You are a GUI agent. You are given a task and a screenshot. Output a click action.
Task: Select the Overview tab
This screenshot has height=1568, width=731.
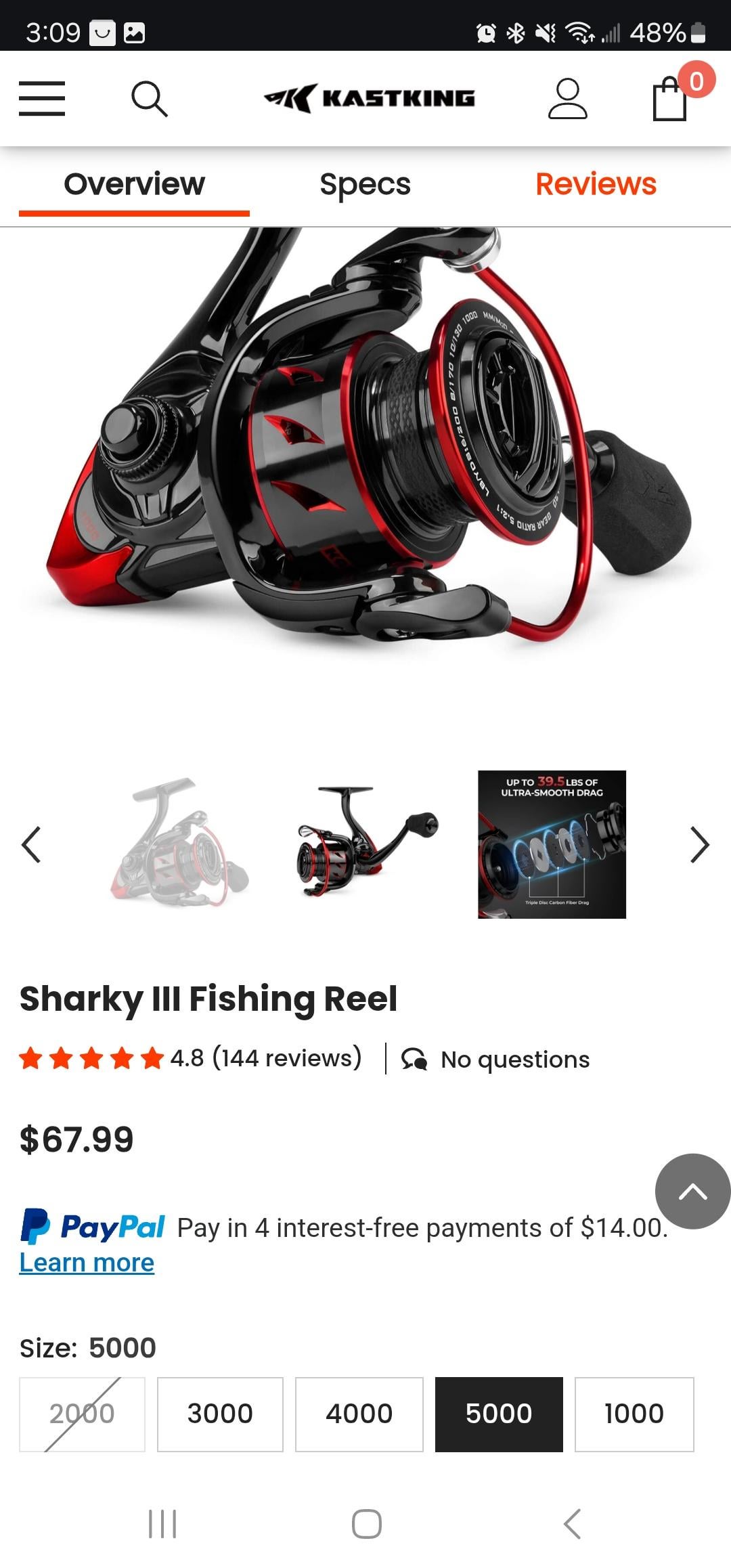coord(134,184)
